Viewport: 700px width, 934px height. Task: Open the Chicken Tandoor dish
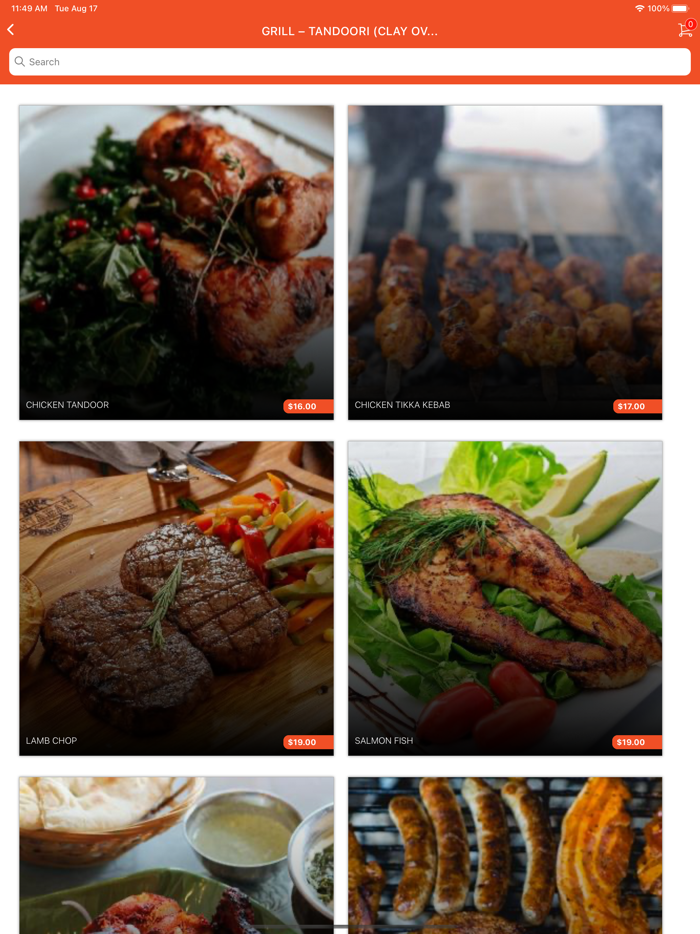(x=176, y=262)
